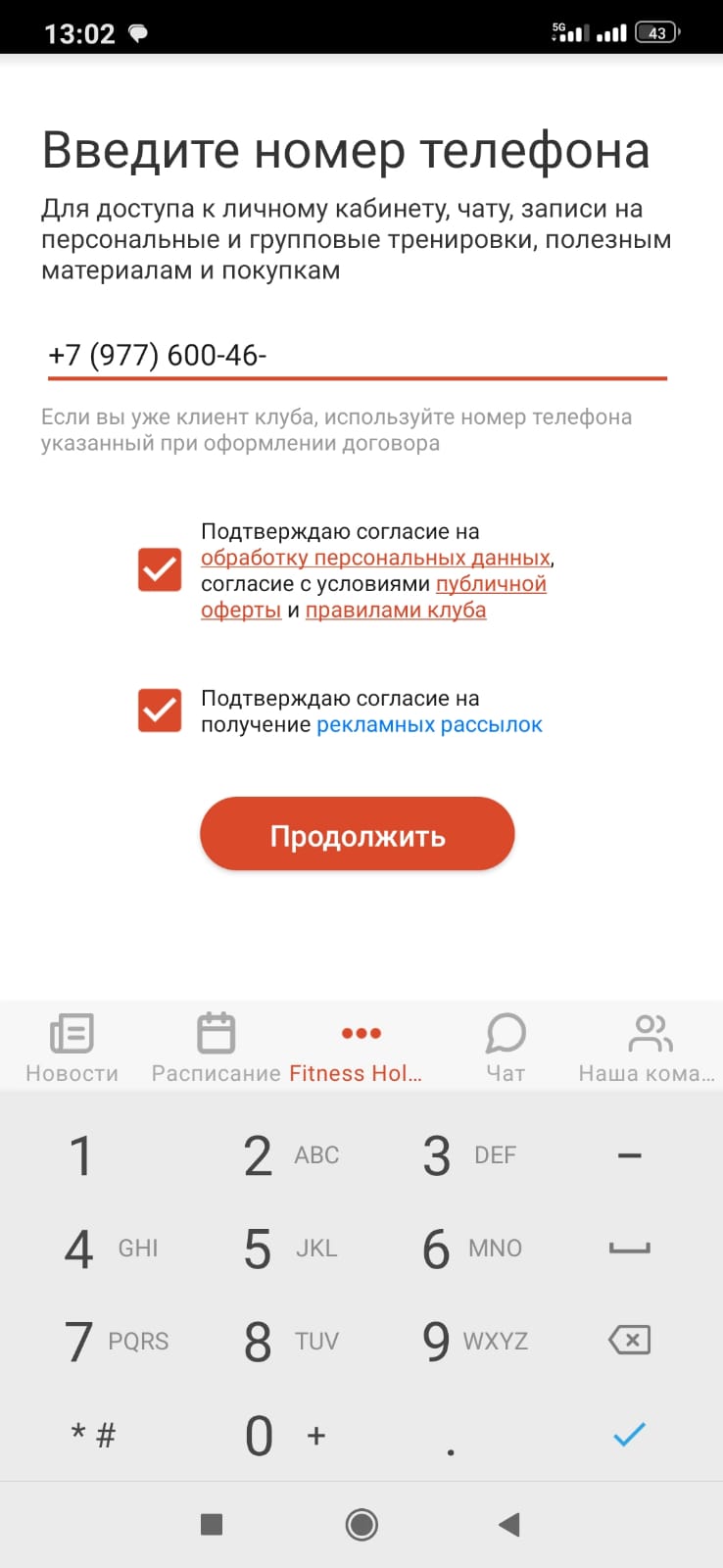Uncheck the personal data consent checkbox
The image size is (723, 1568).
160,569
